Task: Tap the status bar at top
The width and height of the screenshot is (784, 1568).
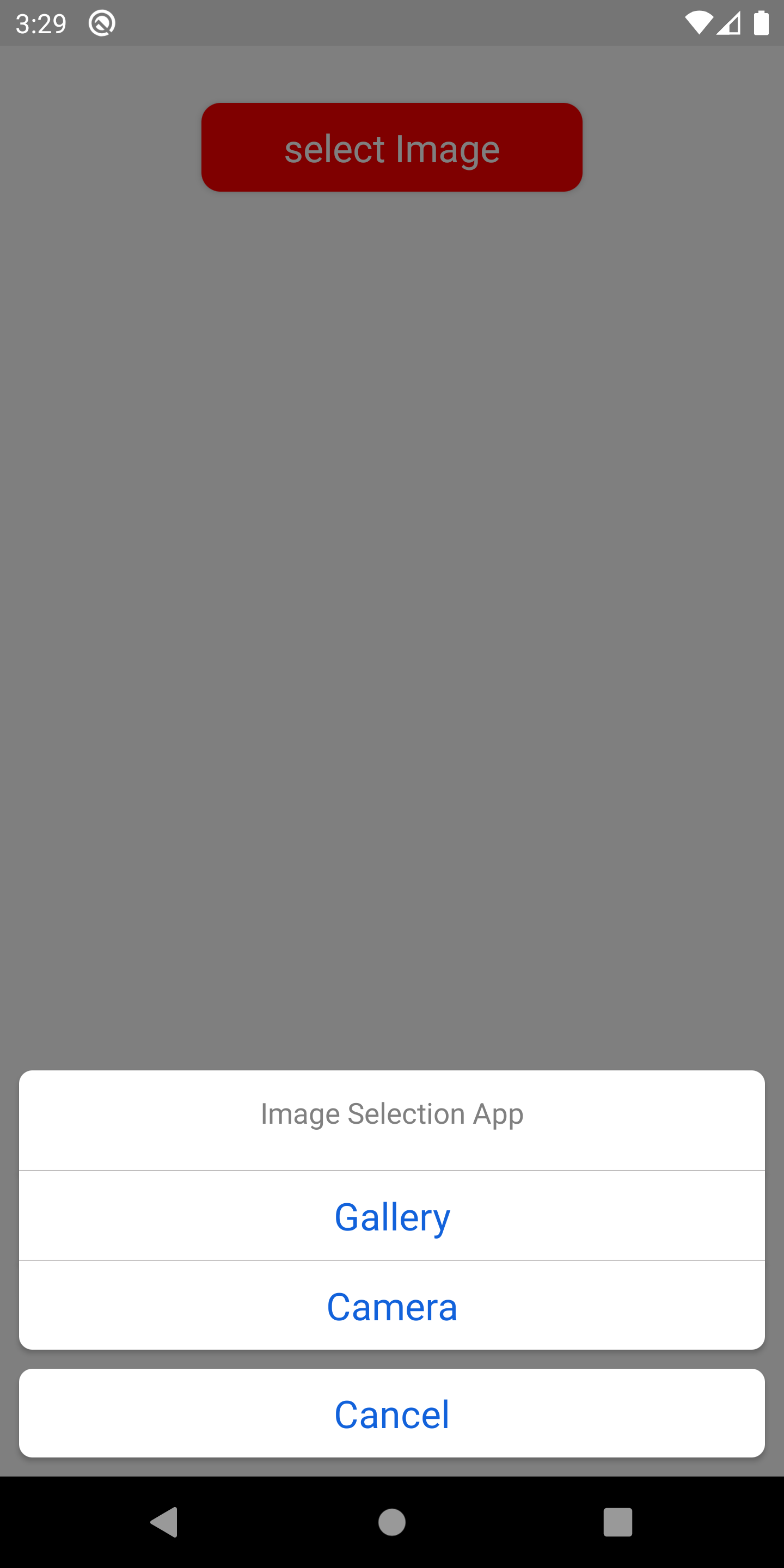Action: 391,23
